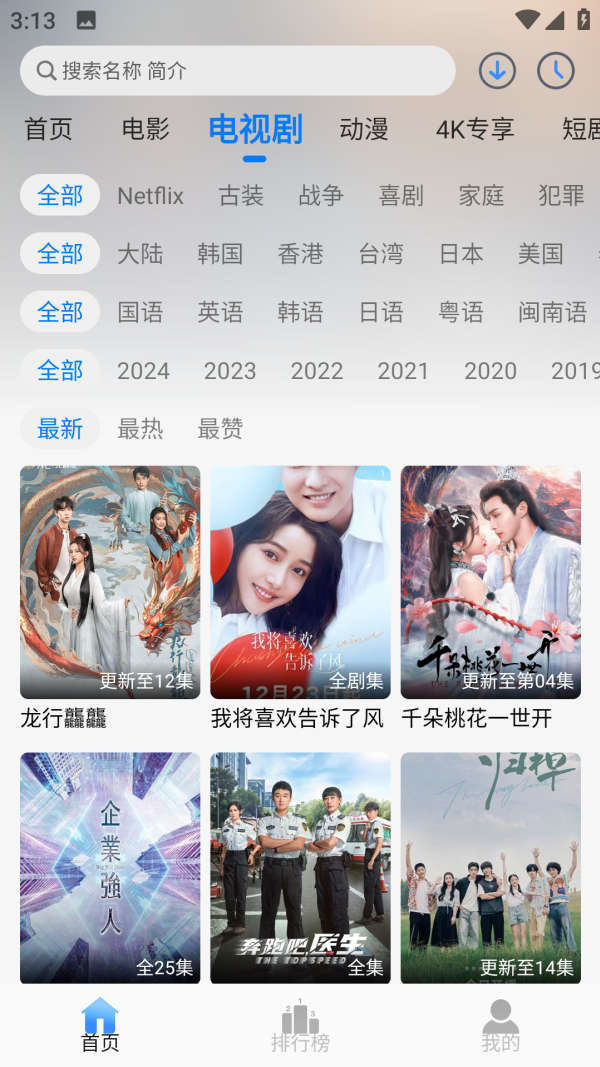
Task: Switch to the 电影 tab
Action: pos(146,129)
